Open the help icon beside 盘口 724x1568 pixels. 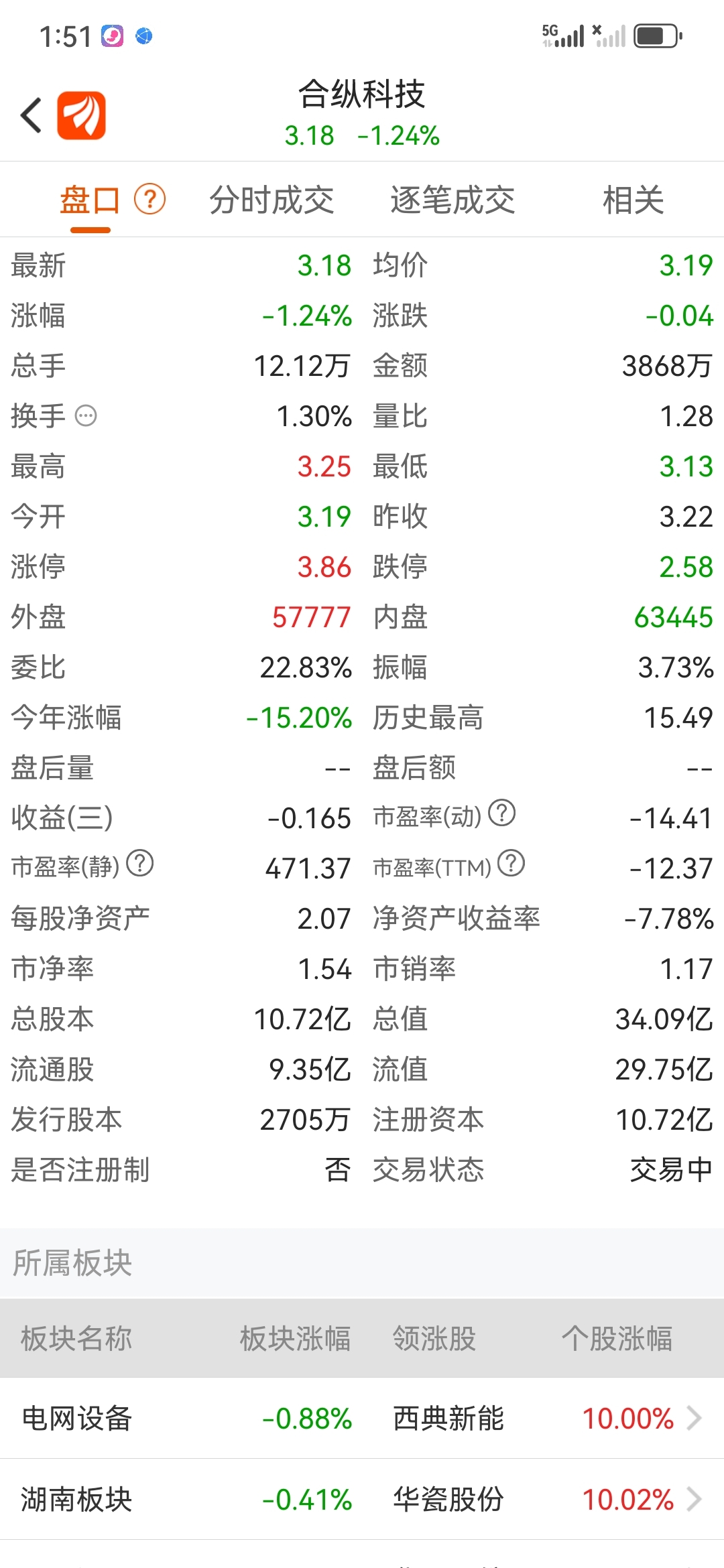(150, 199)
